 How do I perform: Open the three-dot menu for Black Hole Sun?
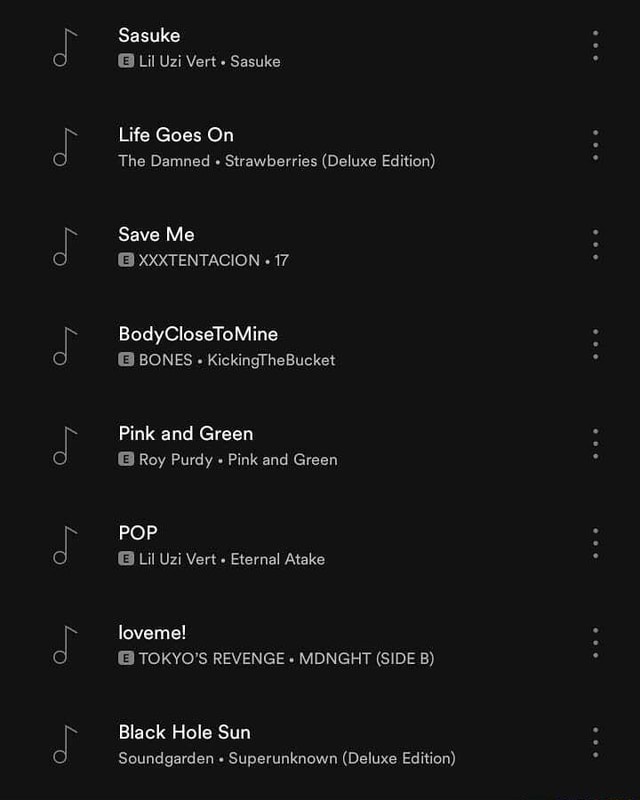[595, 742]
